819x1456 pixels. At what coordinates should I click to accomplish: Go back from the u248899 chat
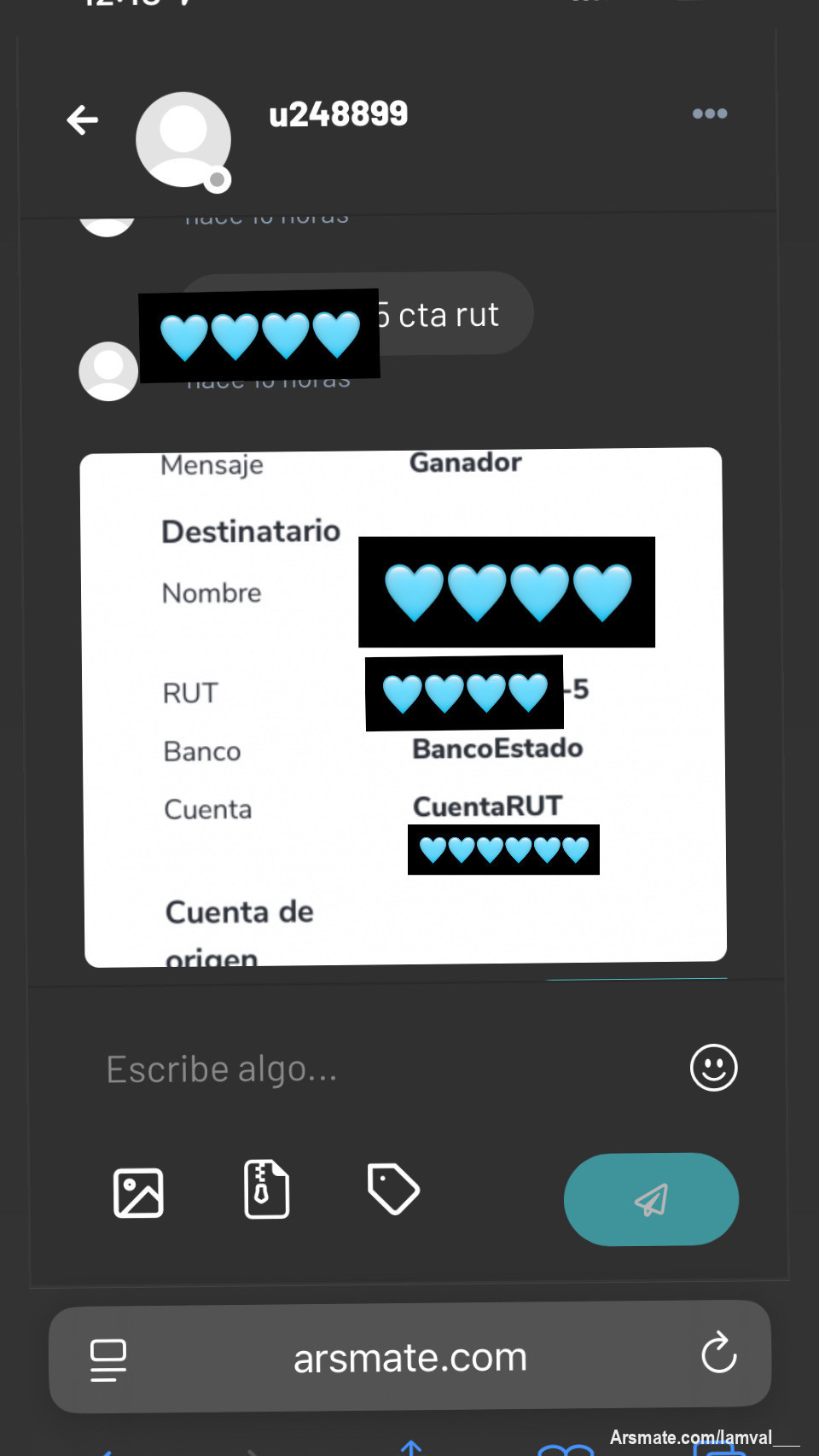pyautogui.click(x=83, y=119)
